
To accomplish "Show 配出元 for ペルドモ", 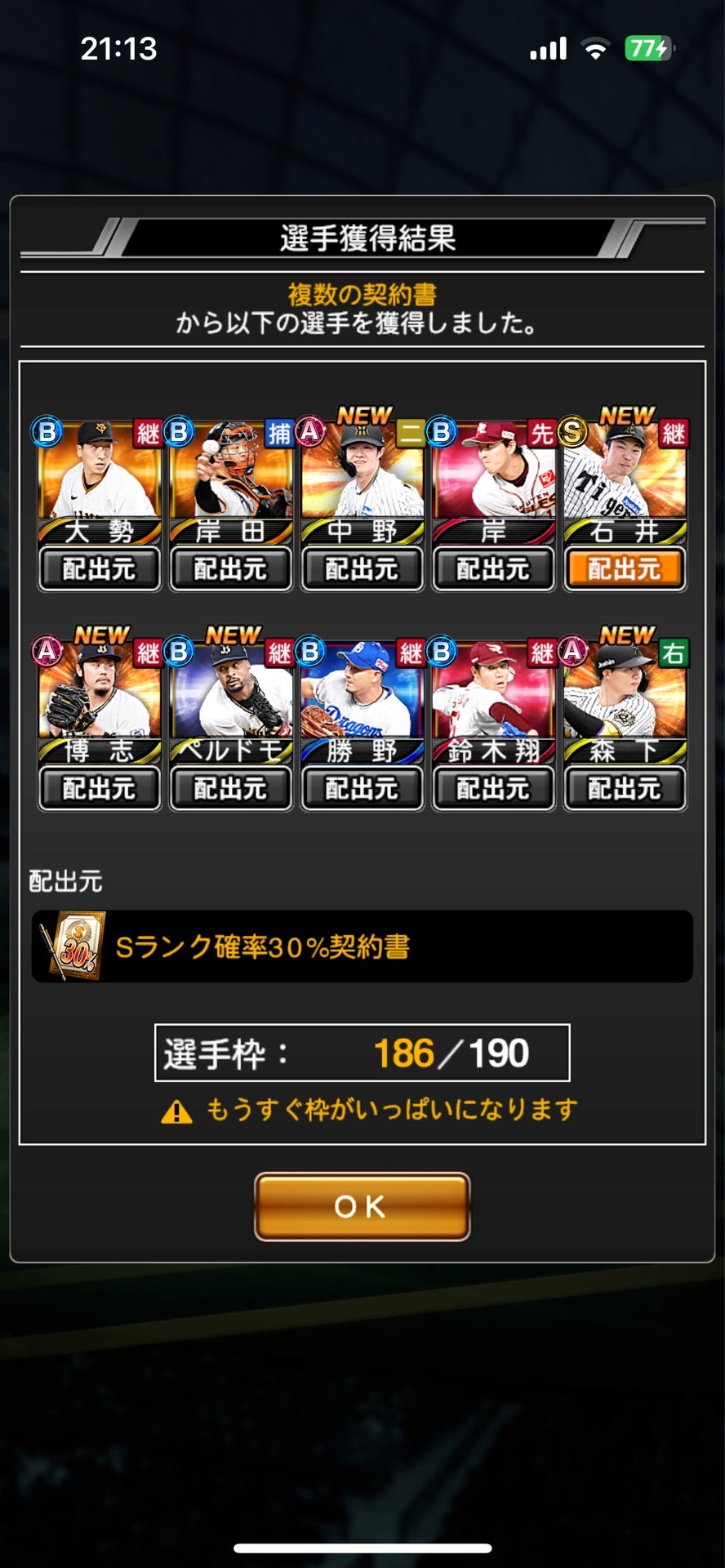I will click(230, 788).
